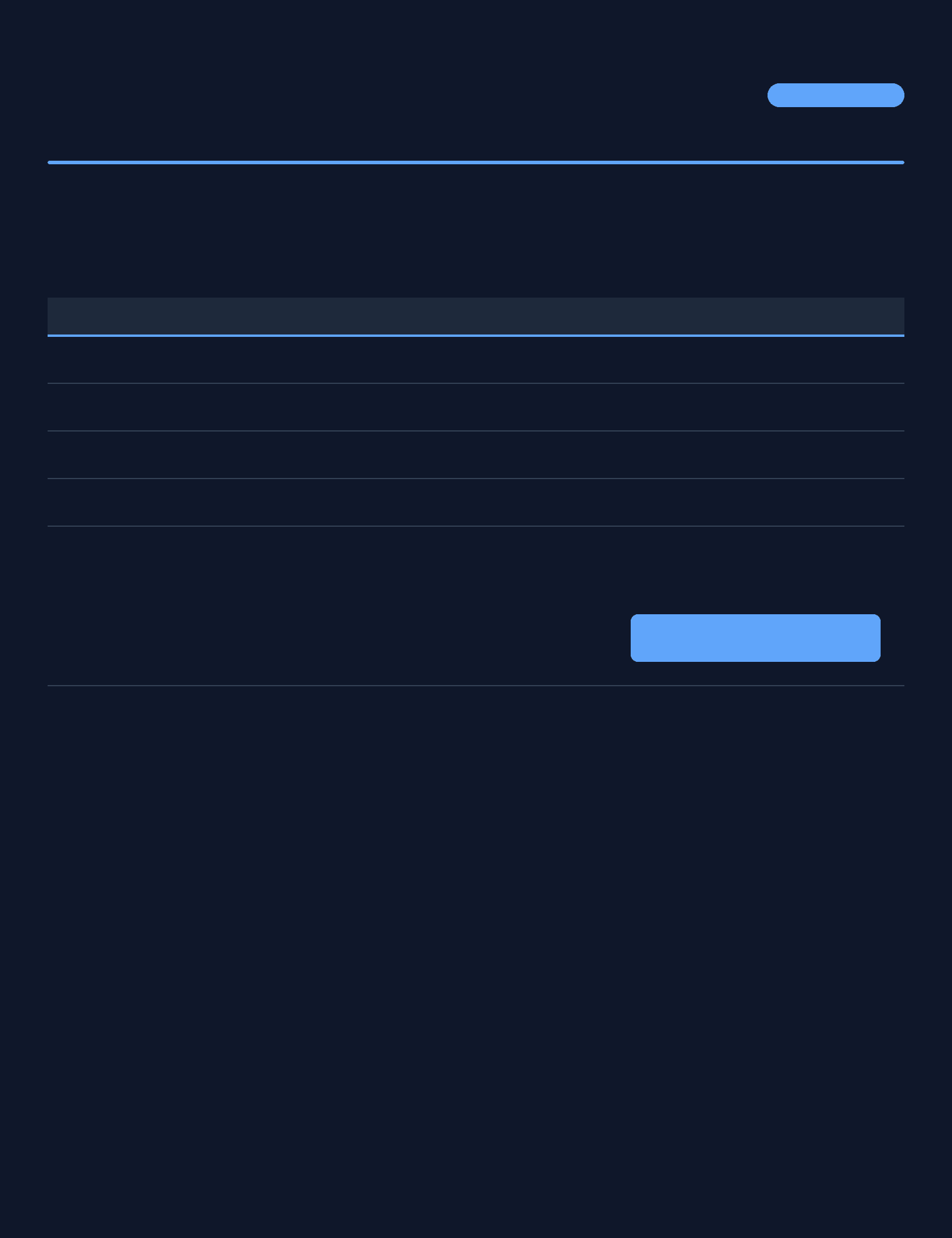Select the shaded table header row
952x1238 pixels.
coord(476,316)
